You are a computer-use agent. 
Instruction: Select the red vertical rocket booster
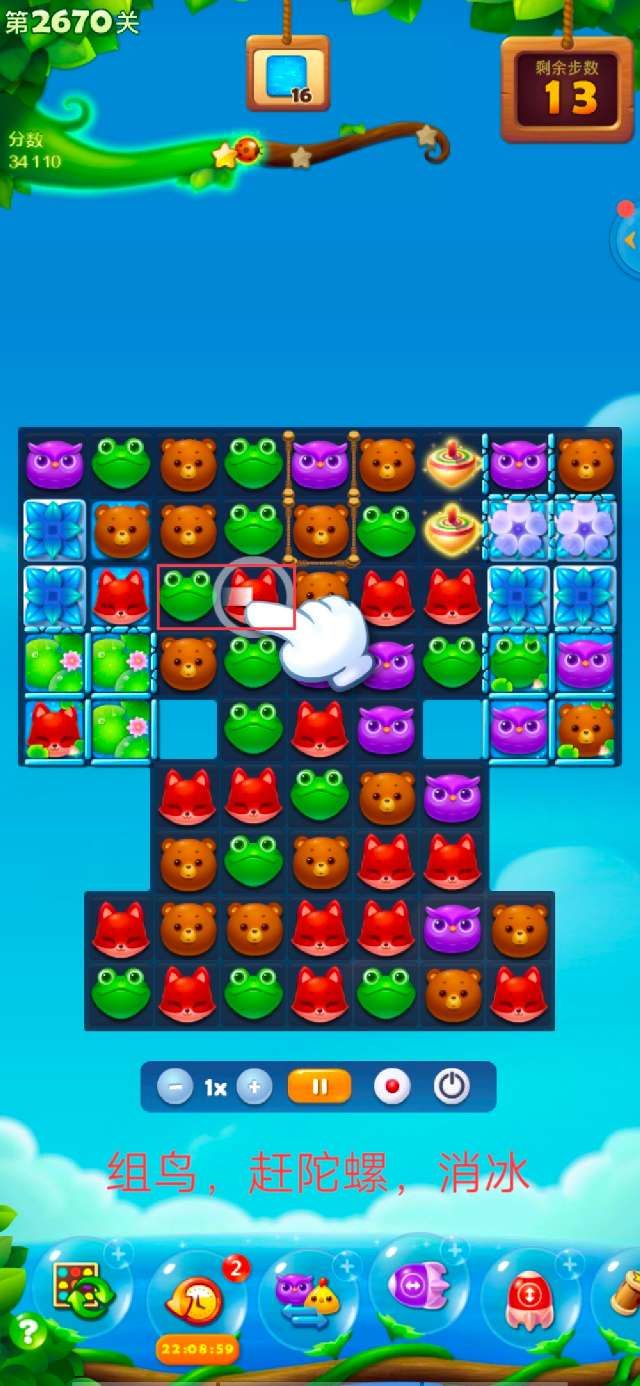click(x=530, y=1298)
